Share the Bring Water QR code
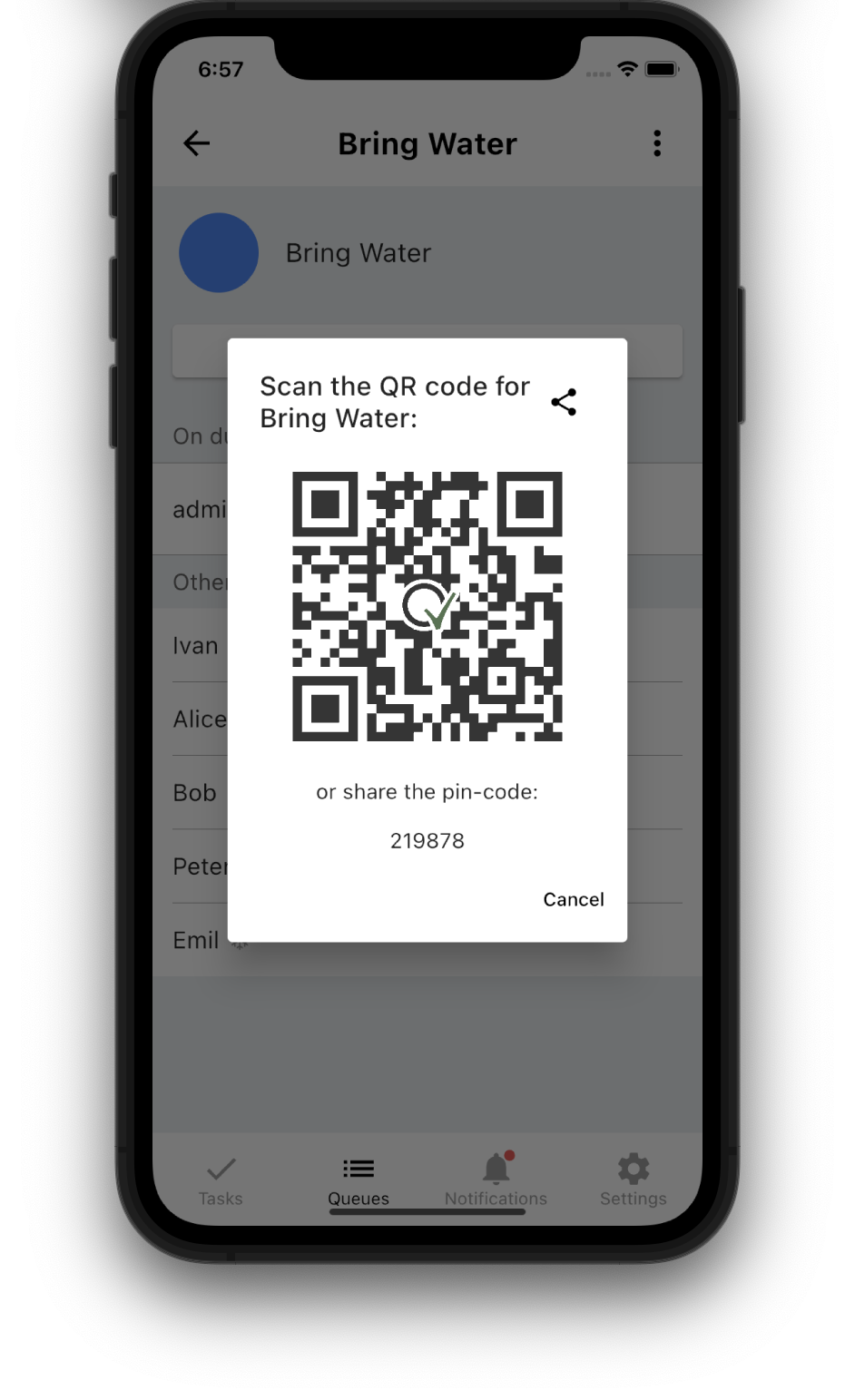Viewport: 855px width, 1400px height. [564, 402]
